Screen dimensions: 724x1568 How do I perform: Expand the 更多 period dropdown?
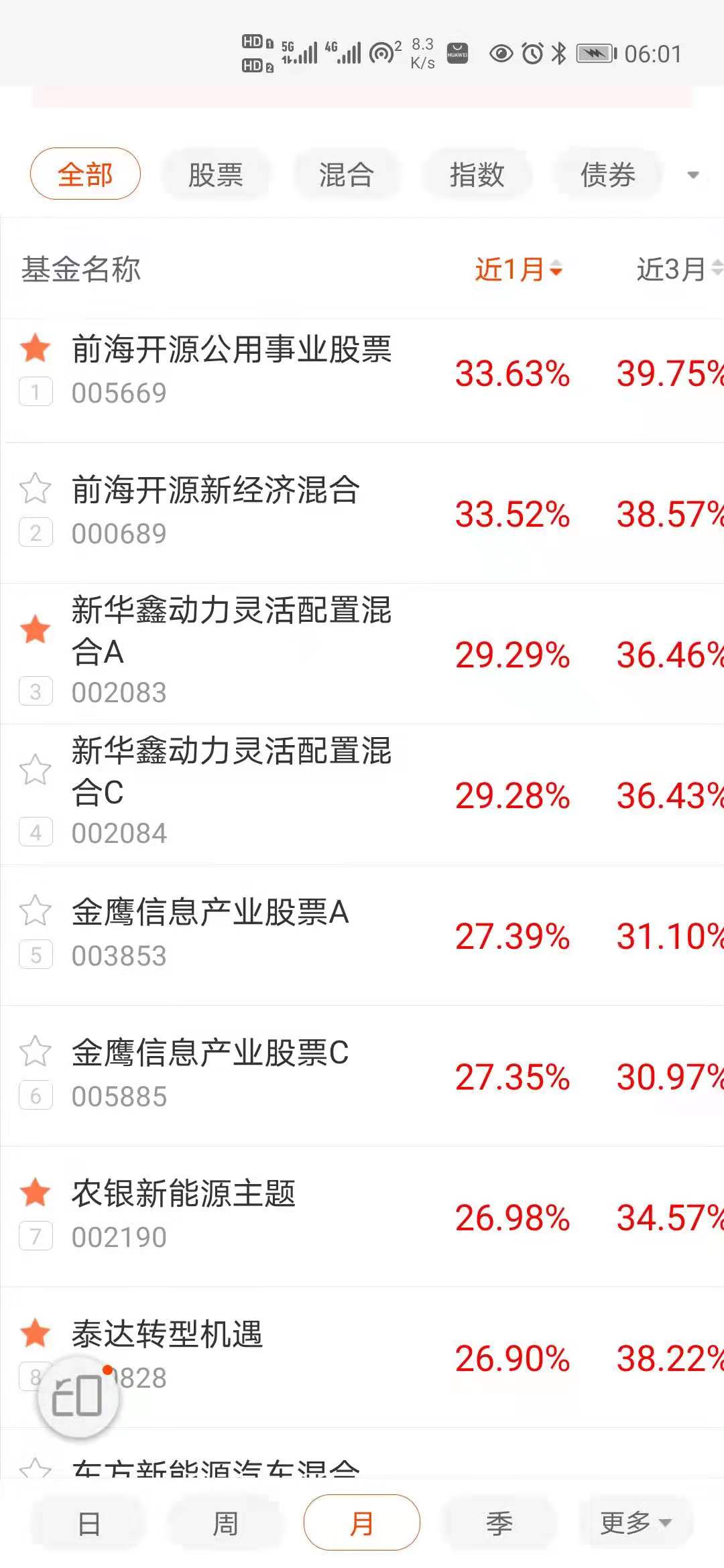pos(636,1523)
